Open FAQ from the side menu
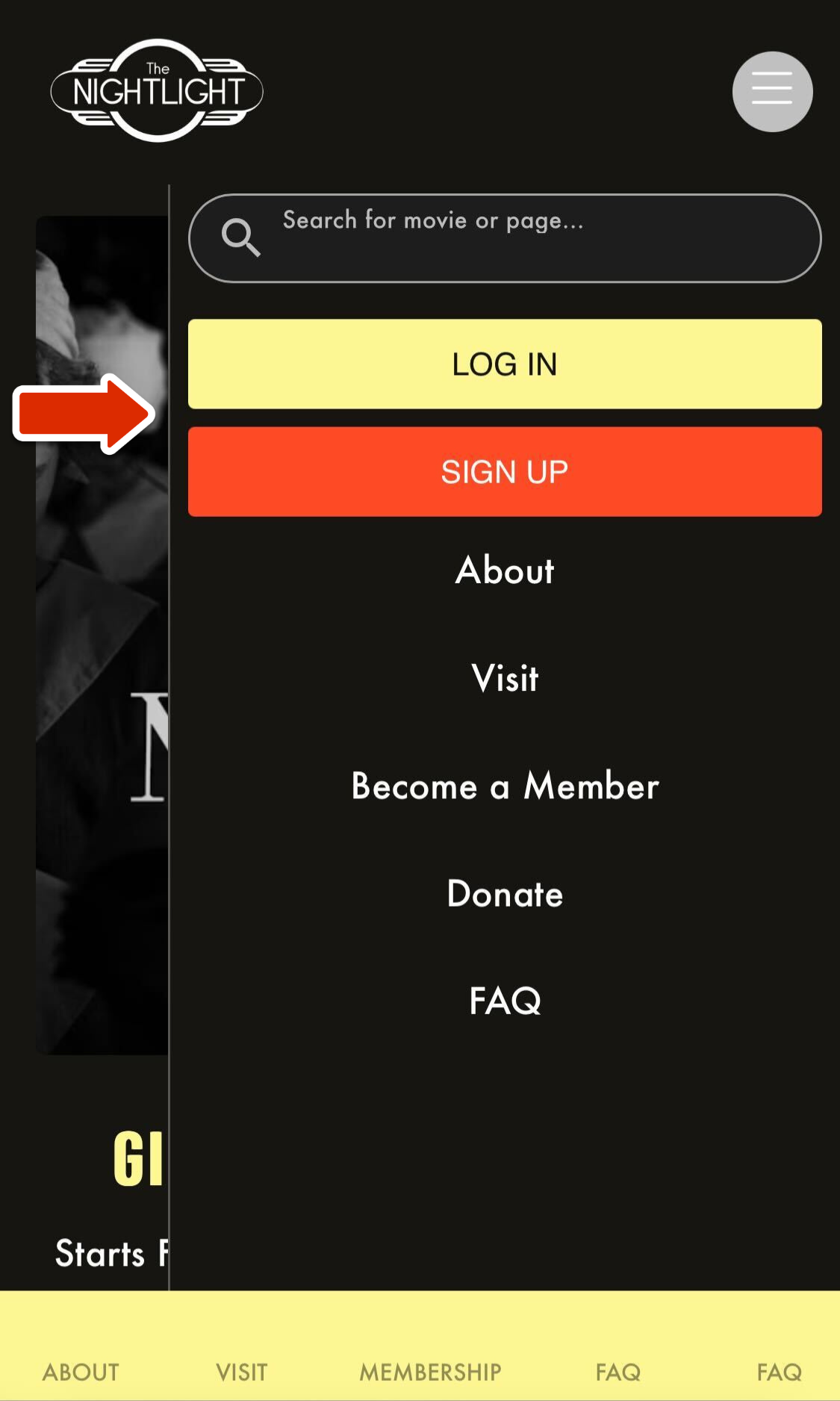 (505, 1001)
